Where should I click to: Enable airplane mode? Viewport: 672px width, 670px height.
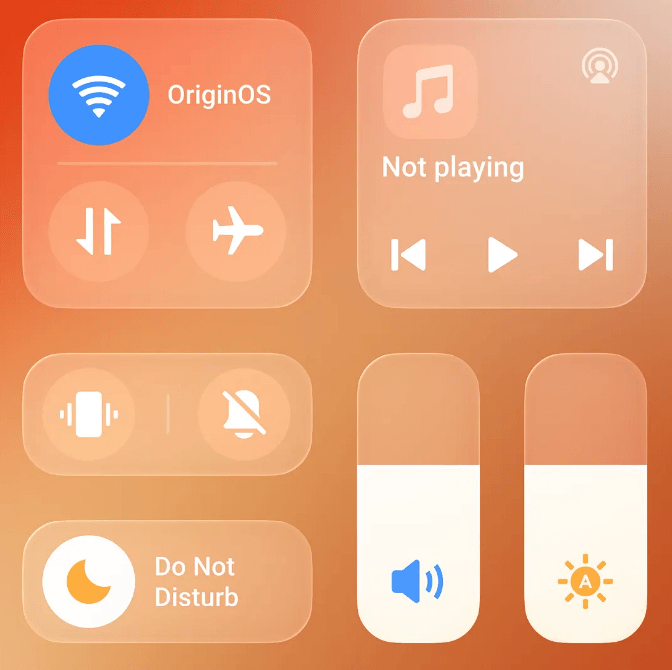click(x=236, y=232)
